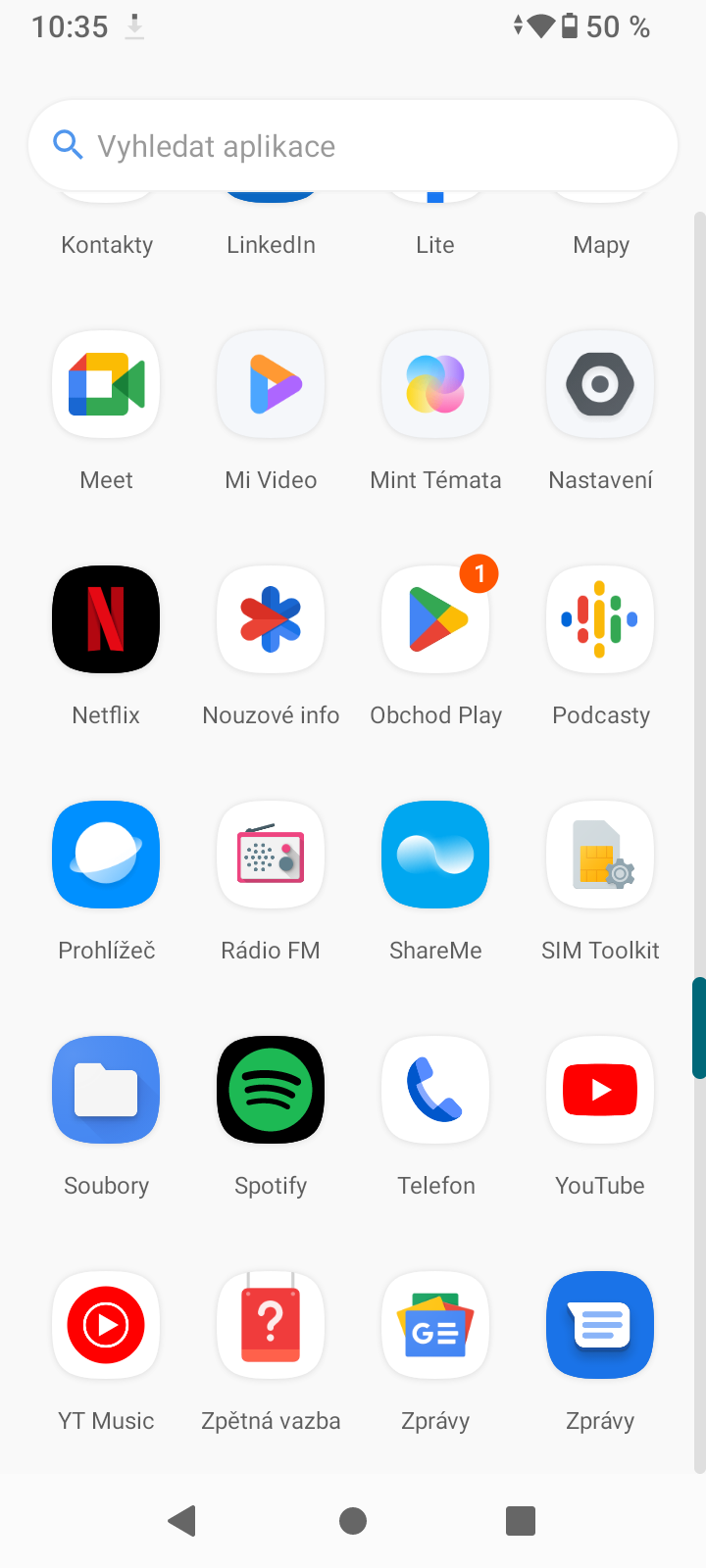Open Mint Témata app
706x1568 pixels.
click(x=435, y=384)
